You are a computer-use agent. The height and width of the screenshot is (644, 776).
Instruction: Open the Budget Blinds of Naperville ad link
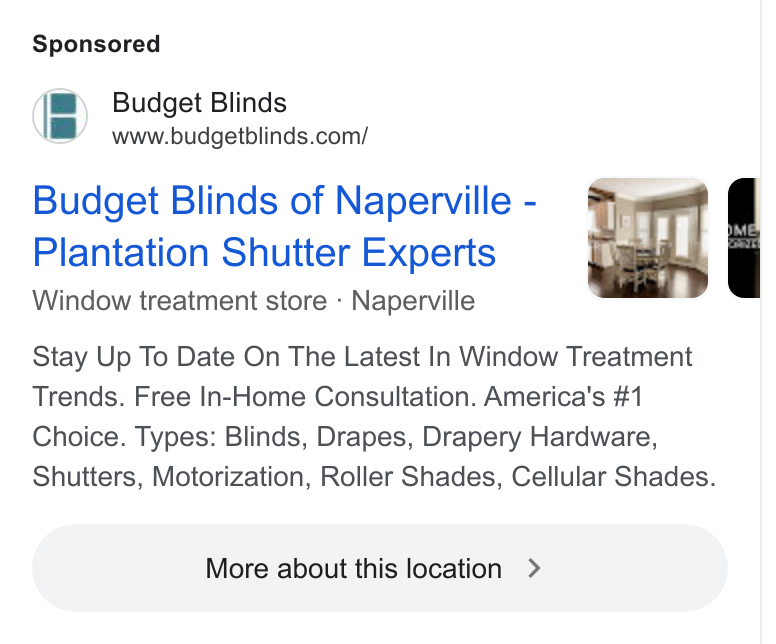click(285, 227)
